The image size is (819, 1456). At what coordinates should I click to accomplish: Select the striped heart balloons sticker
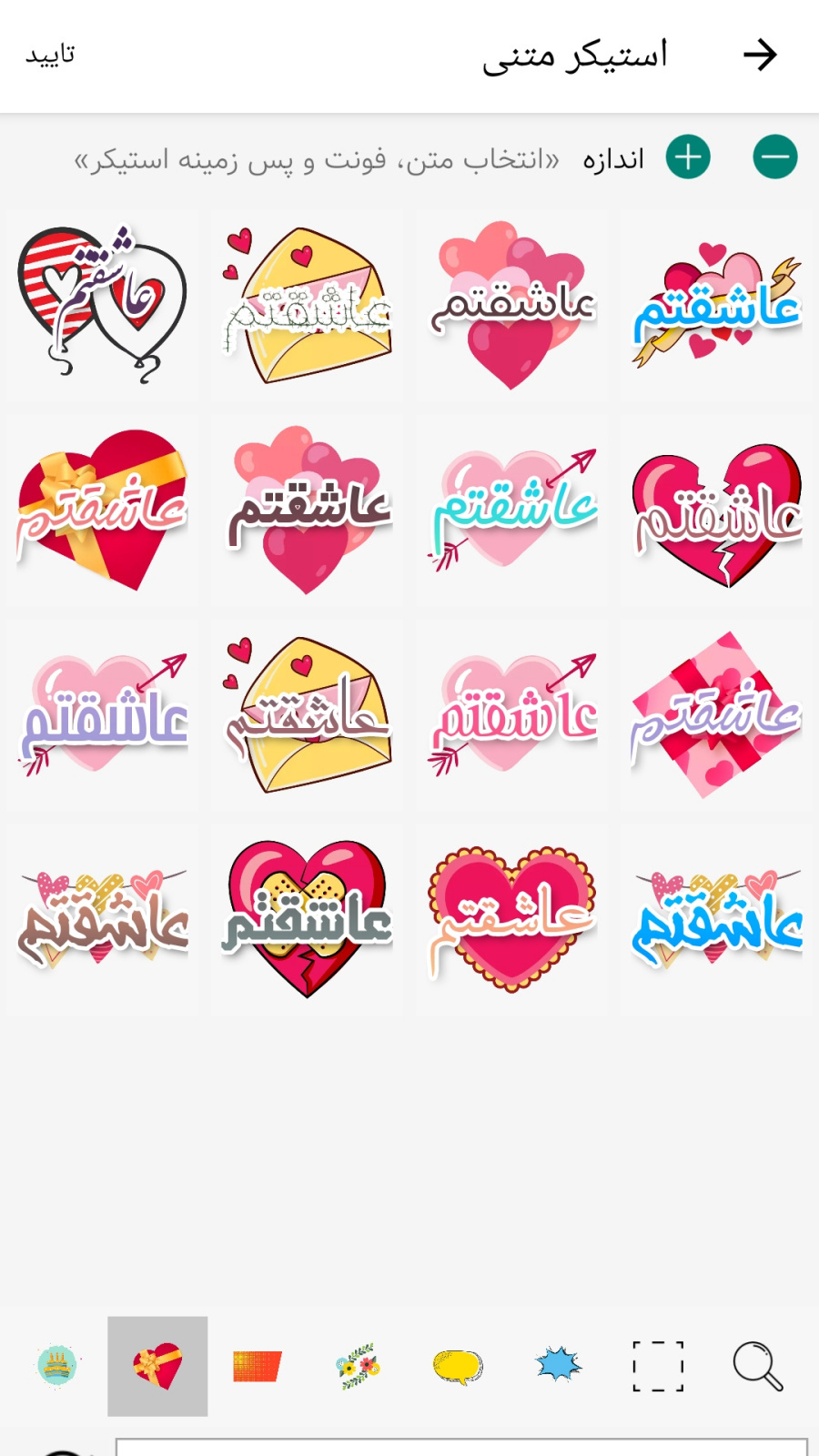(101, 305)
